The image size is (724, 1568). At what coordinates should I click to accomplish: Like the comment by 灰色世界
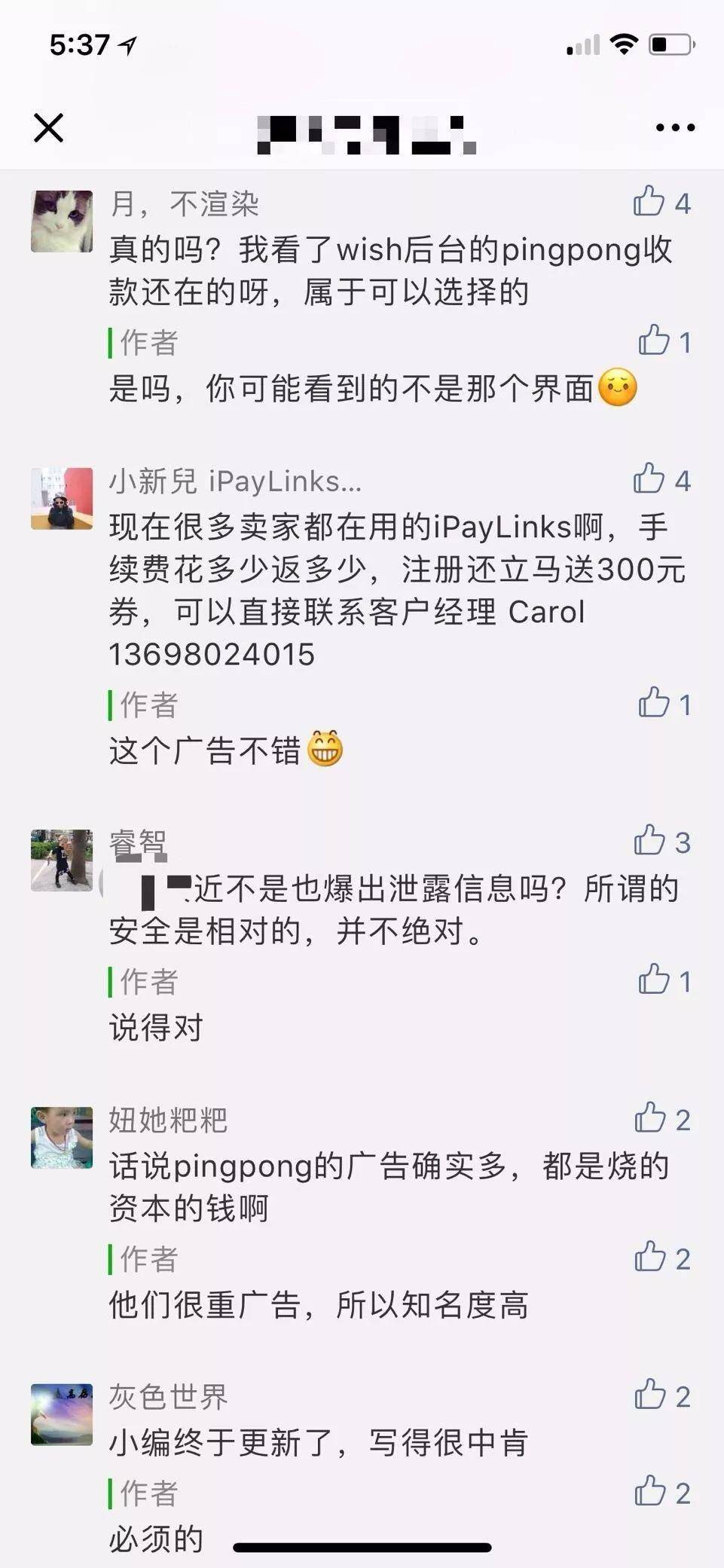pos(649,1395)
